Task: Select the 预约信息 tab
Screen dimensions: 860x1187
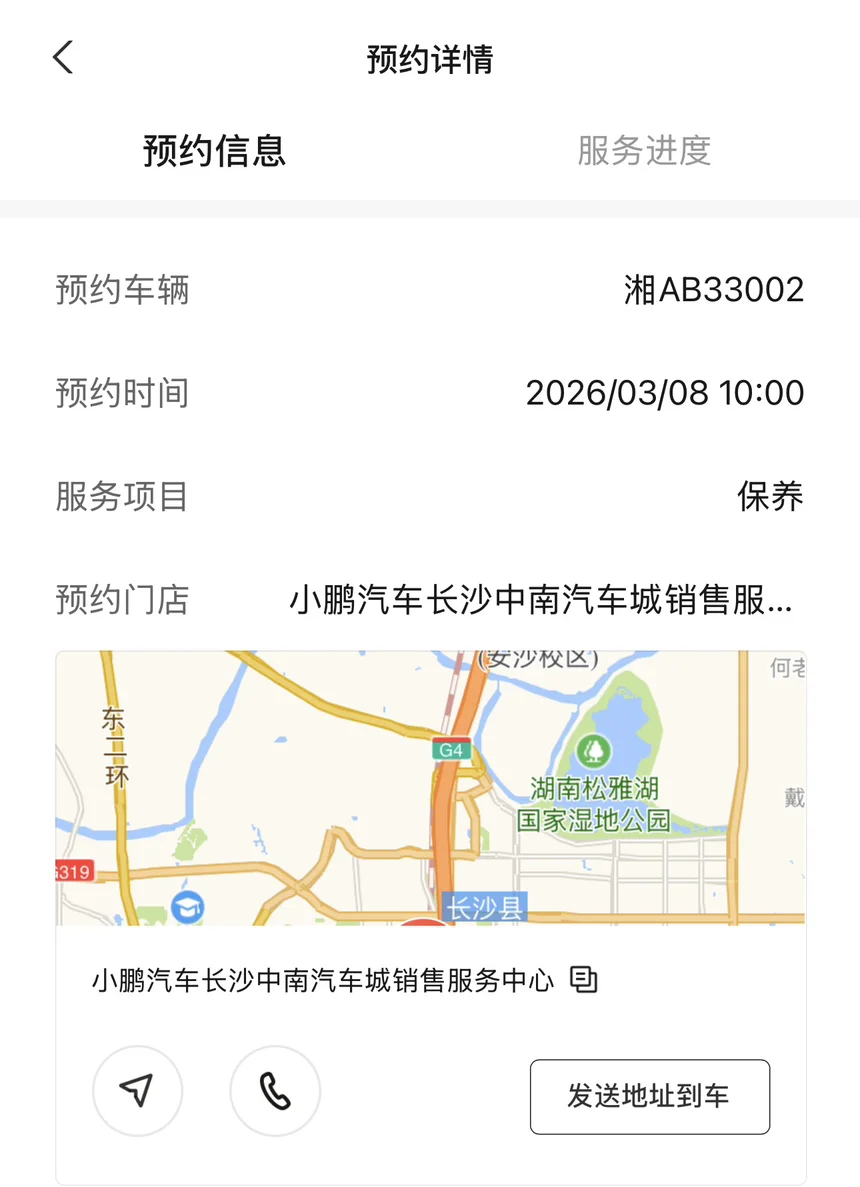Action: pyautogui.click(x=214, y=151)
